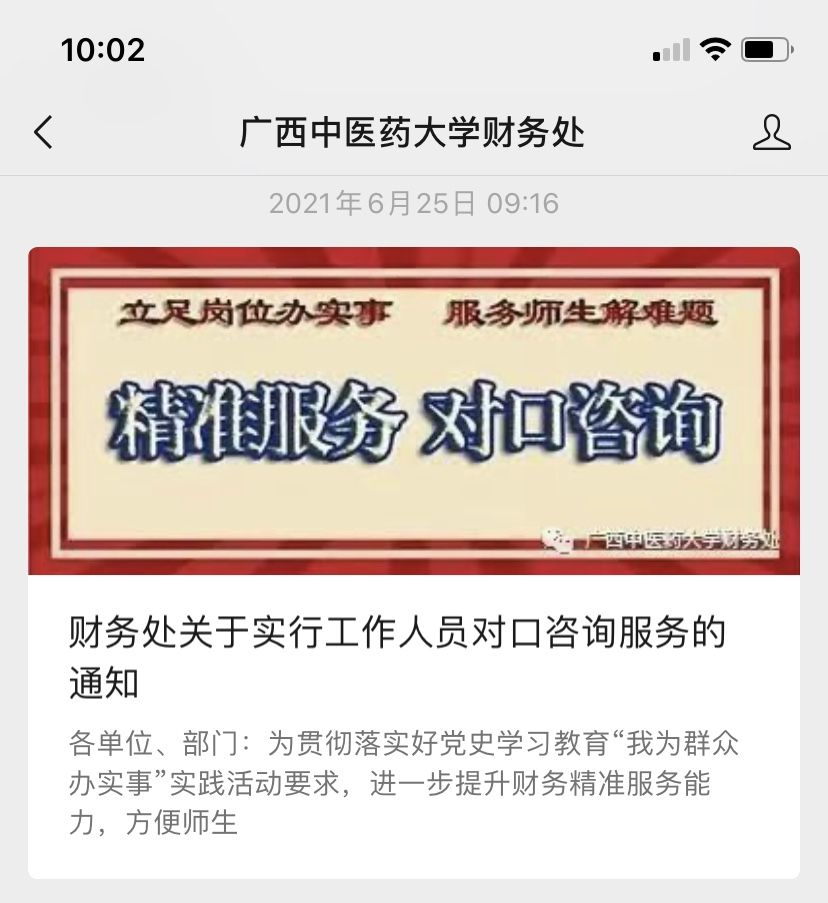Screen dimensions: 828x903
Task: Go back using the top-left arrow
Action: point(43,132)
